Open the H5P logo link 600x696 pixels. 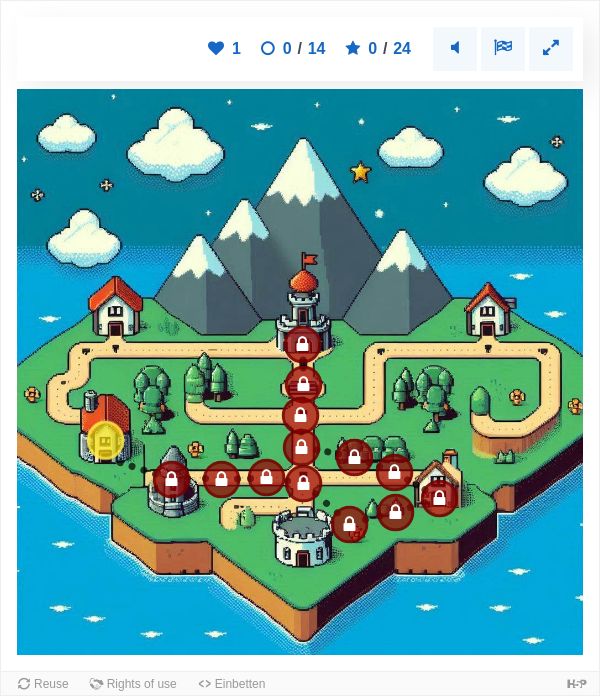(x=577, y=684)
